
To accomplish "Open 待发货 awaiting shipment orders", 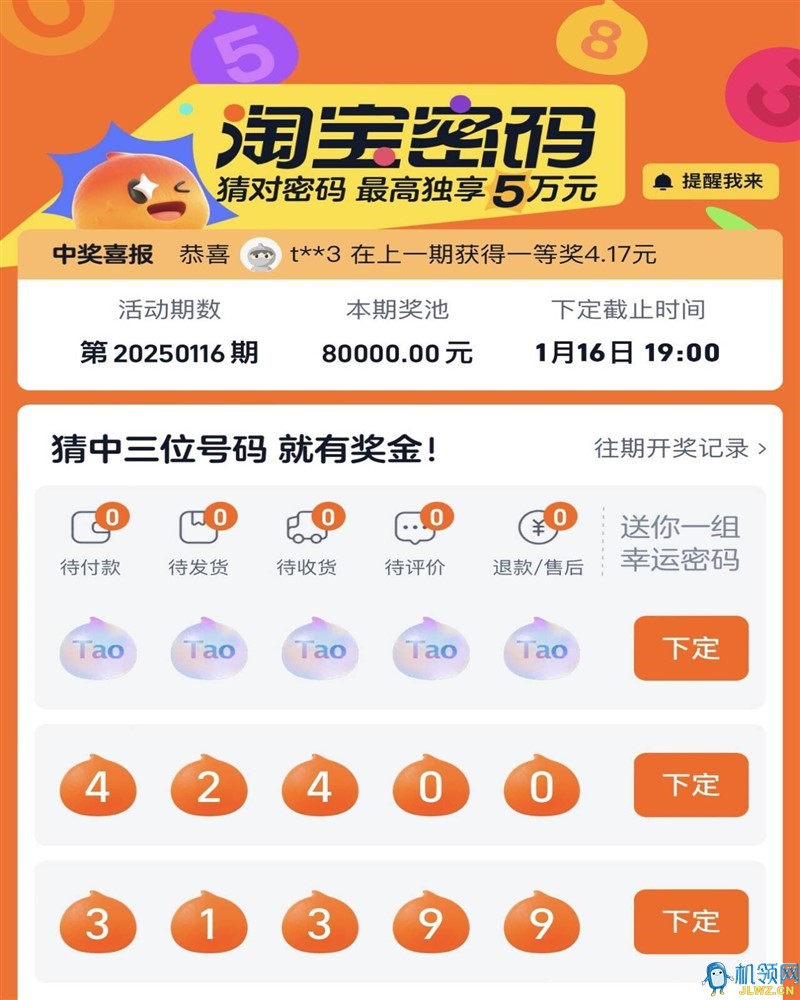I will pyautogui.click(x=199, y=542).
